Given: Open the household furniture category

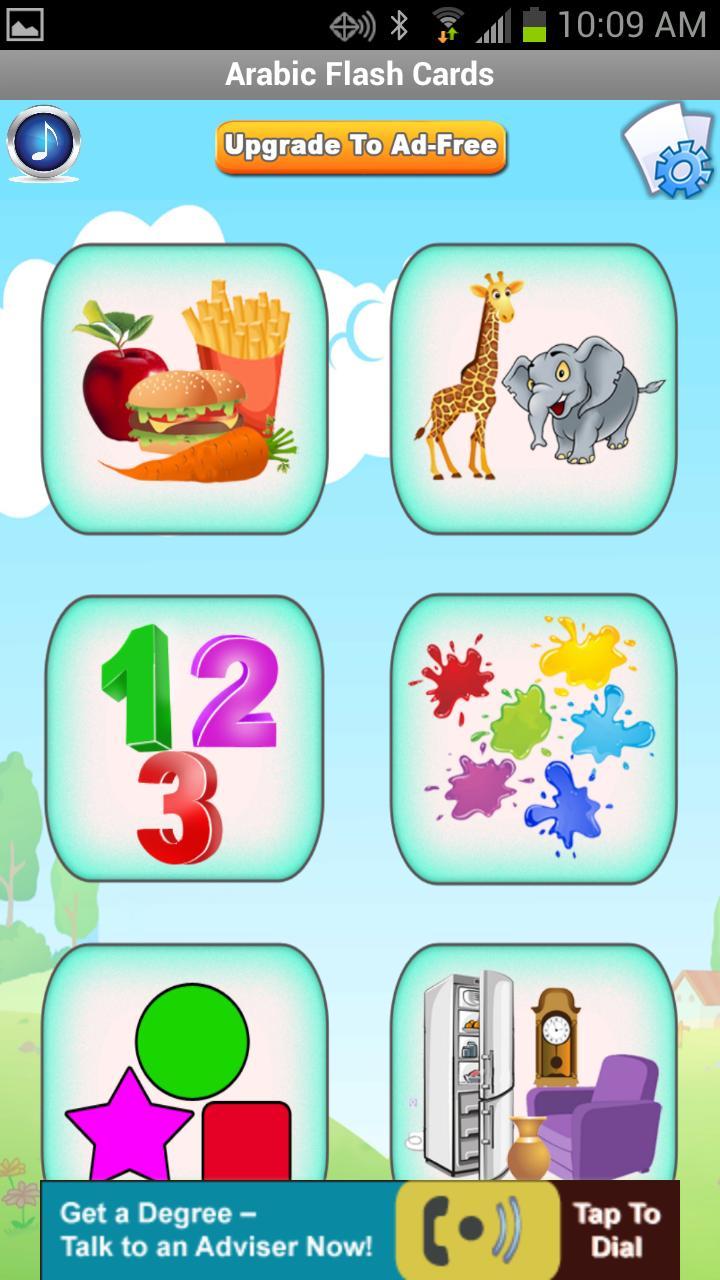Looking at the screenshot, I should click(533, 1062).
